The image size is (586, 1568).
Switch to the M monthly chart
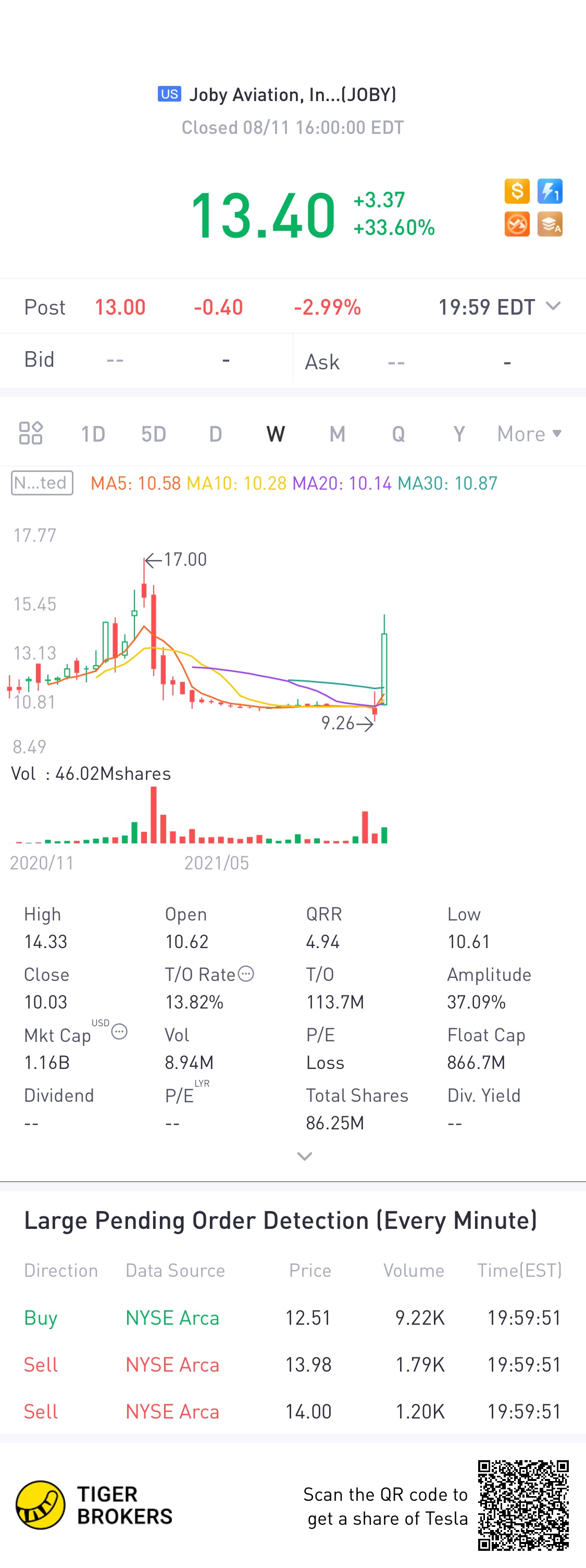coord(337,434)
